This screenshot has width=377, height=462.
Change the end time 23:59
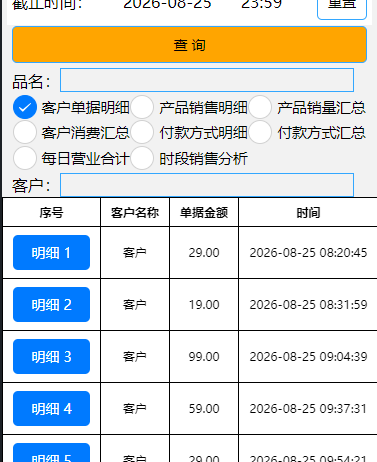262,4
